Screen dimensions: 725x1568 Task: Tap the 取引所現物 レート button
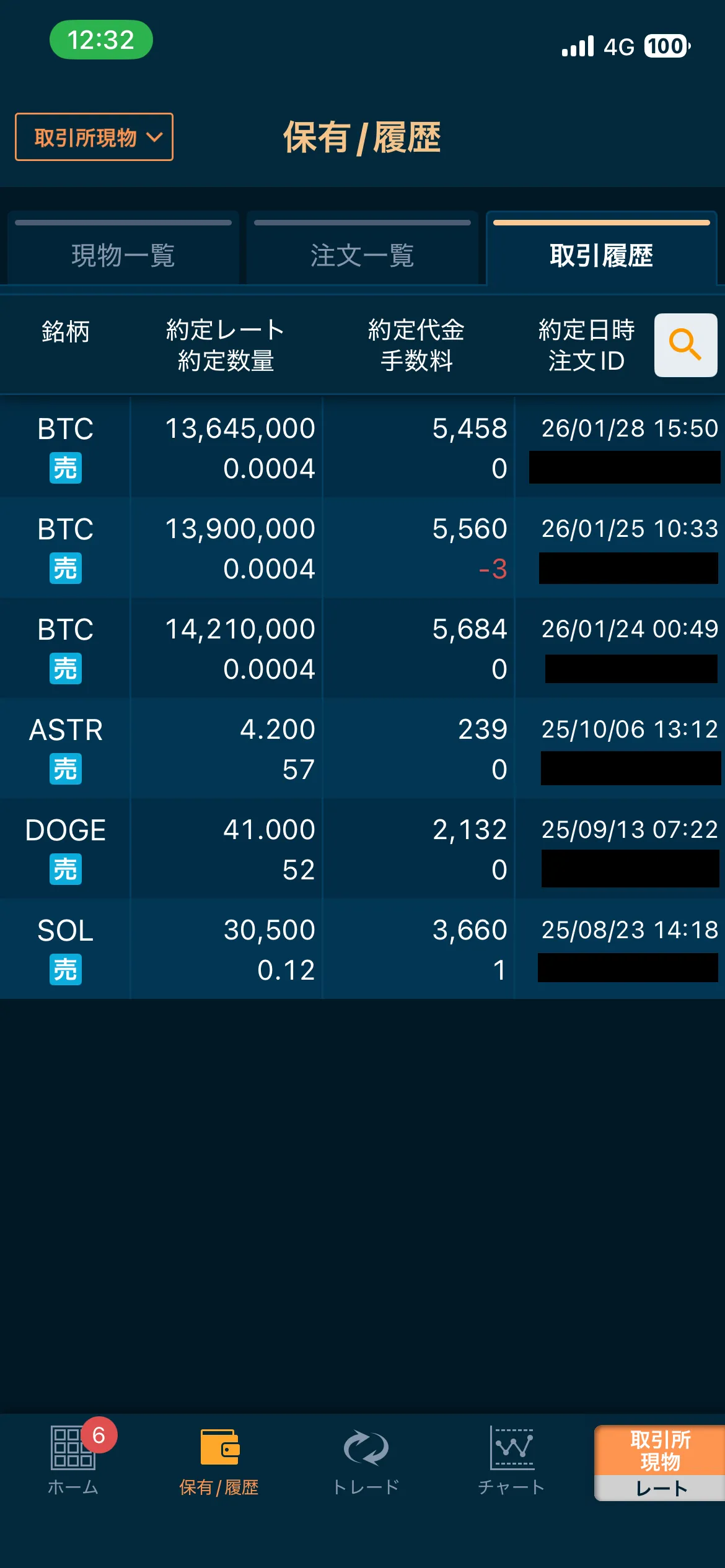point(659,1463)
